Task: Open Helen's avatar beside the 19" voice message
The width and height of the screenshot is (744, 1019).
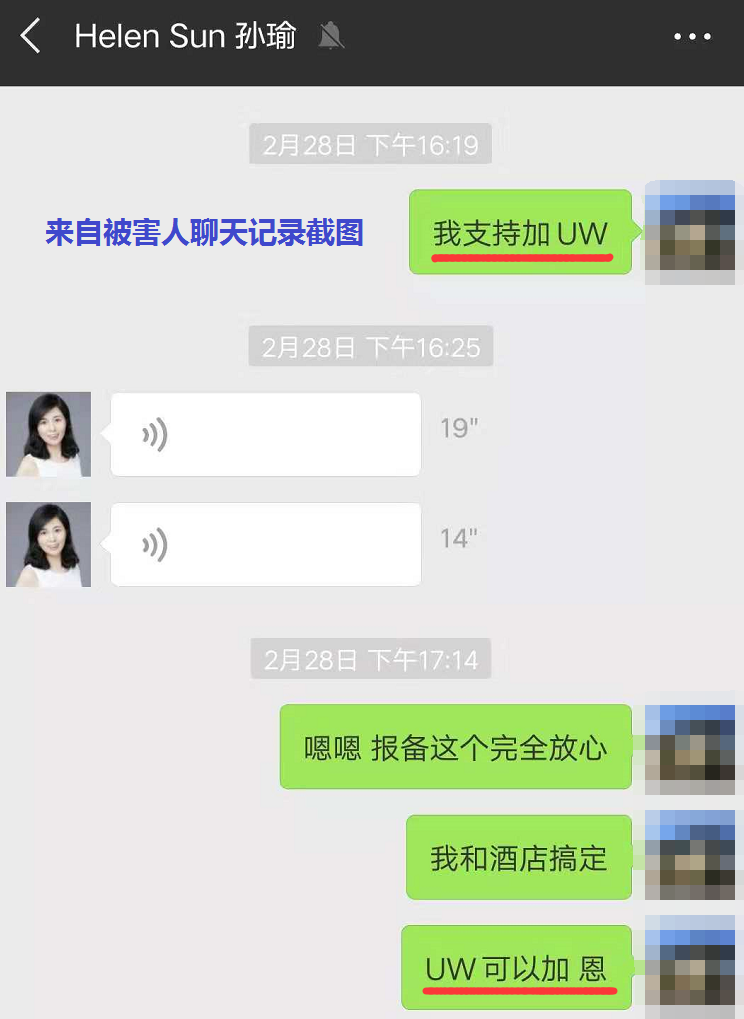Action: point(48,434)
